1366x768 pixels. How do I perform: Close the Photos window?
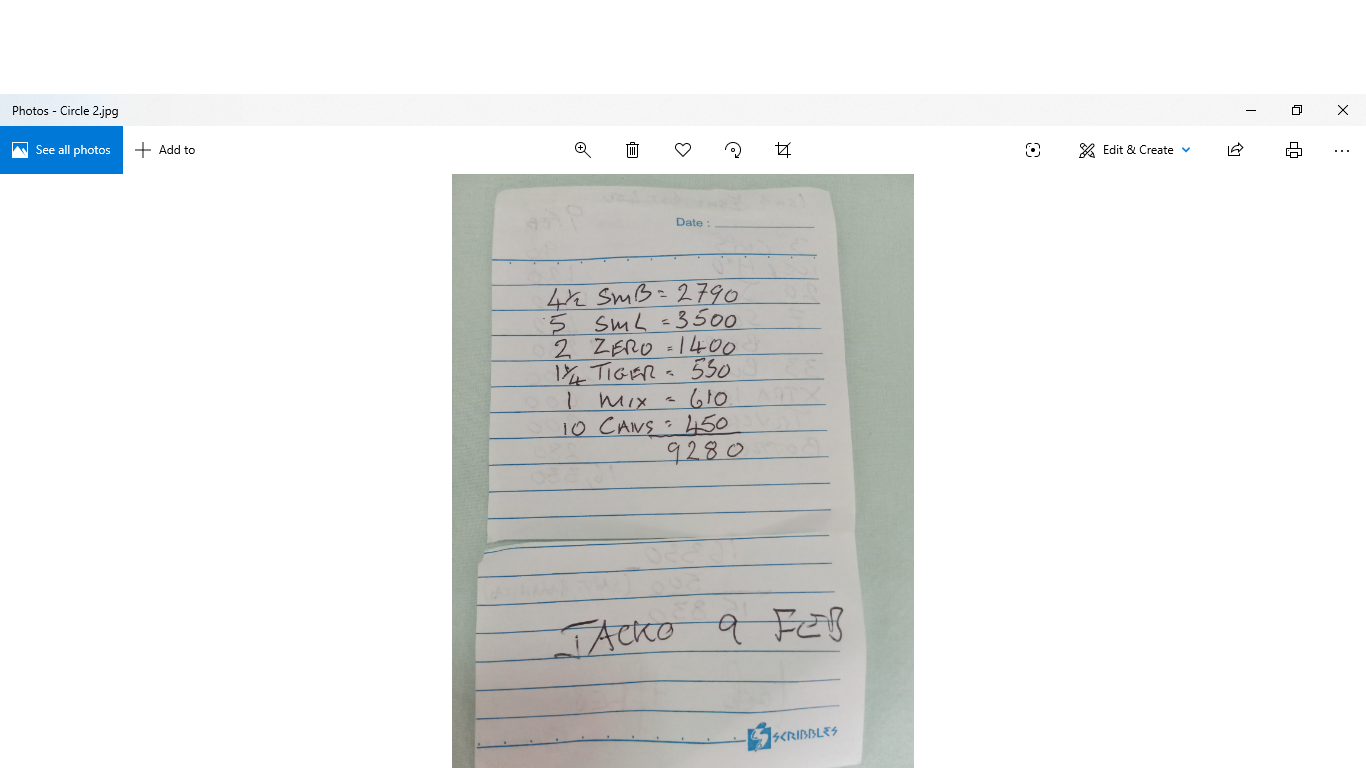coord(1343,110)
